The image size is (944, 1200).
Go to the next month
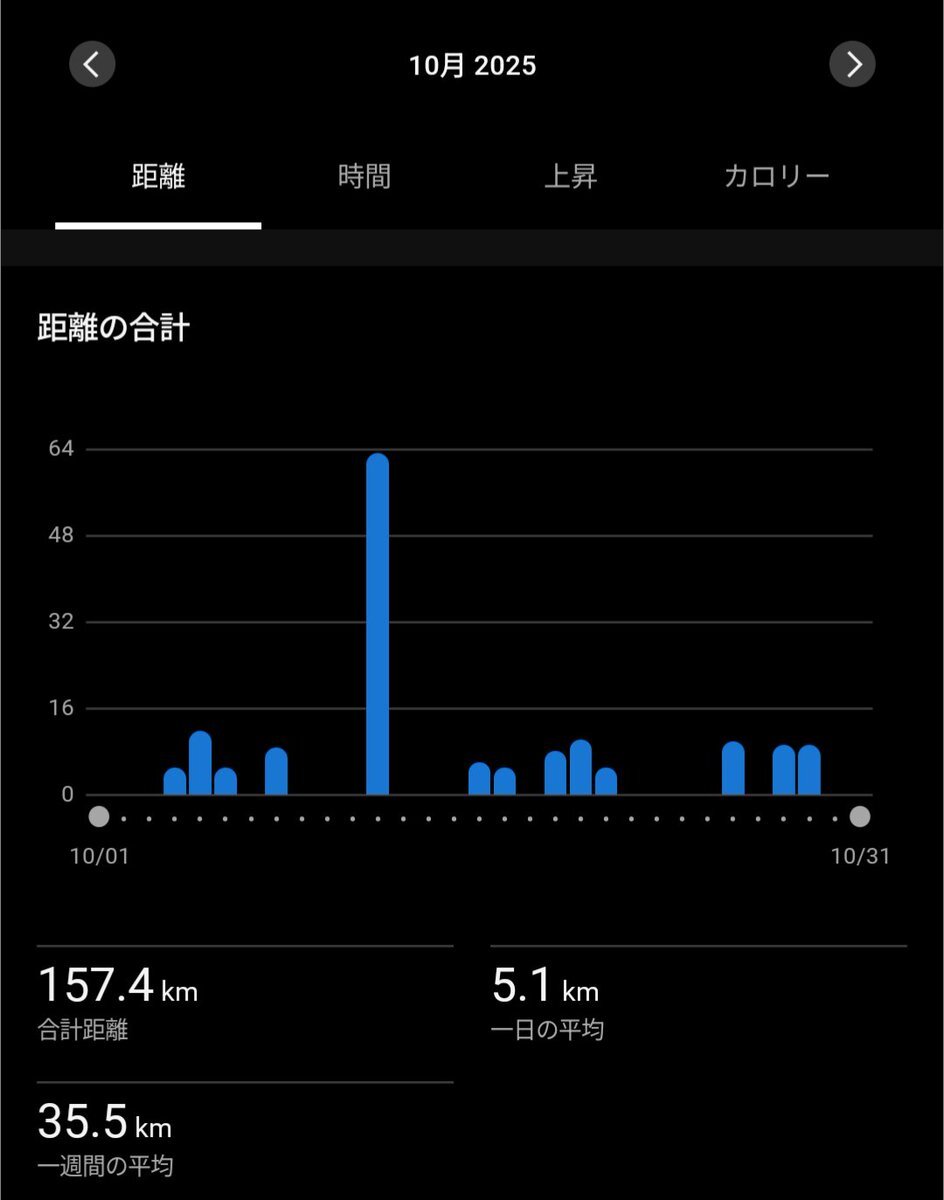[x=852, y=65]
